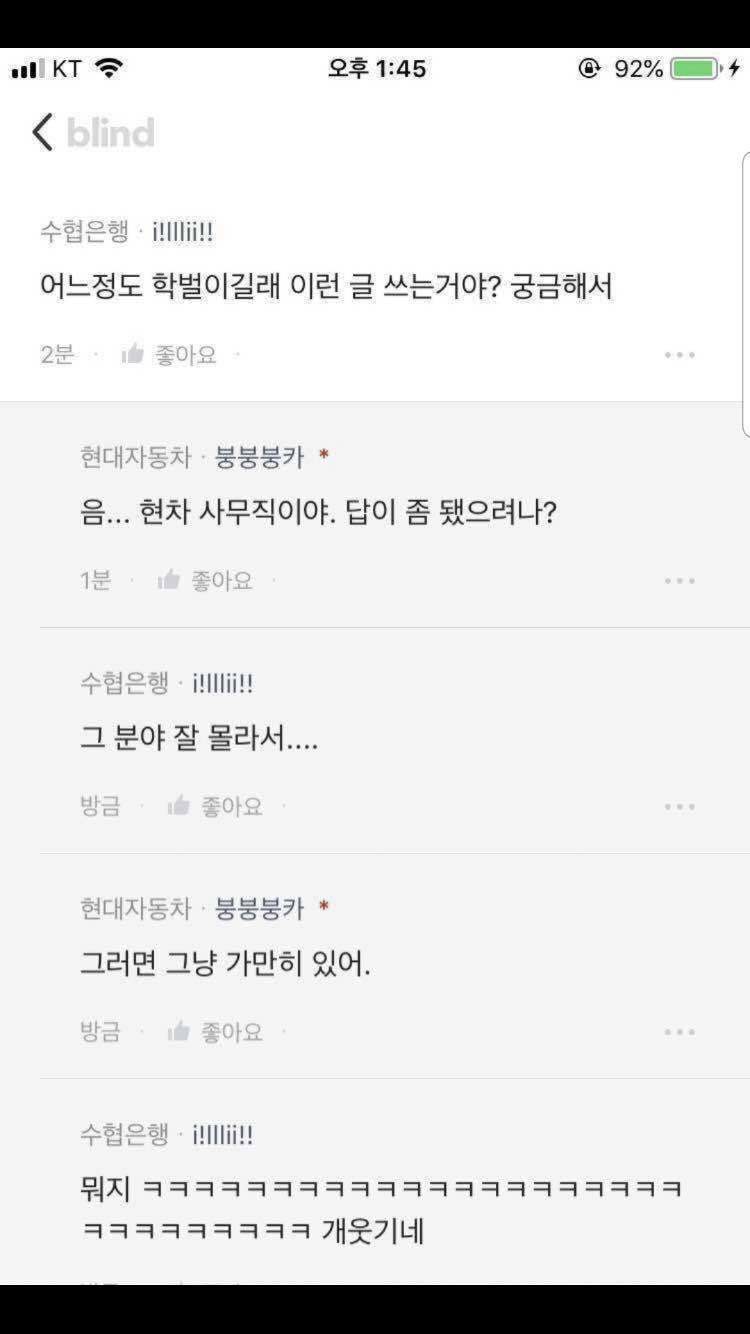Tap the back chevron in the top bar
The width and height of the screenshot is (750, 1334).
(40, 132)
